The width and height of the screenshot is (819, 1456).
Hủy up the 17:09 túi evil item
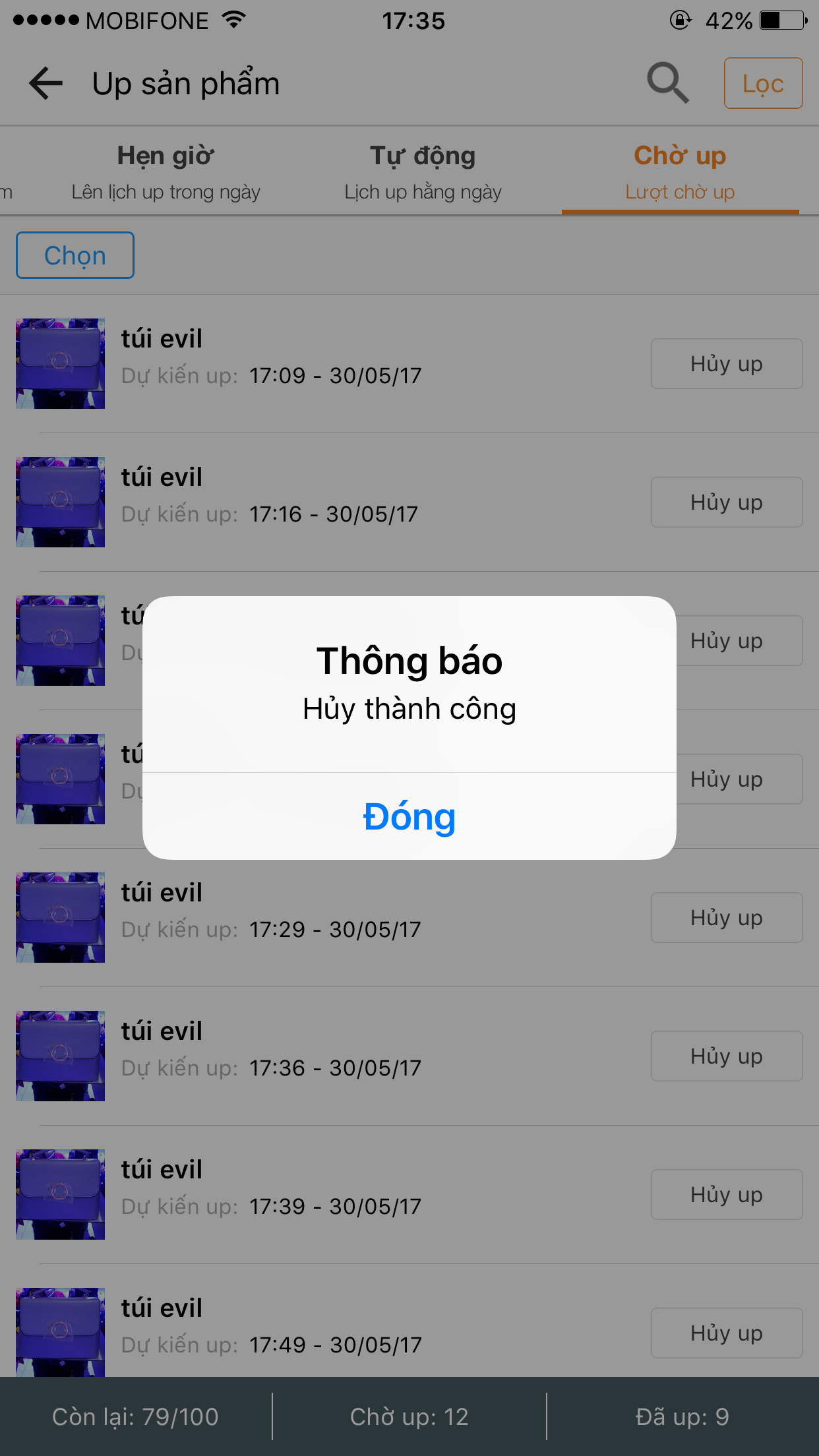(726, 363)
